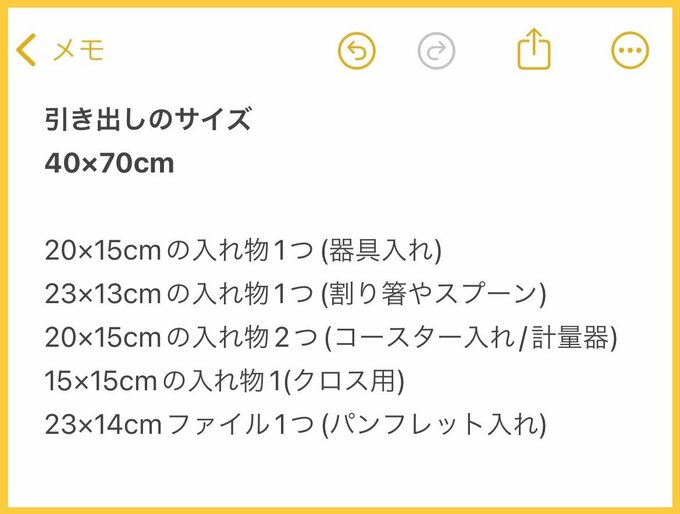
Task: Go back to the メモ list
Action: [x=62, y=49]
